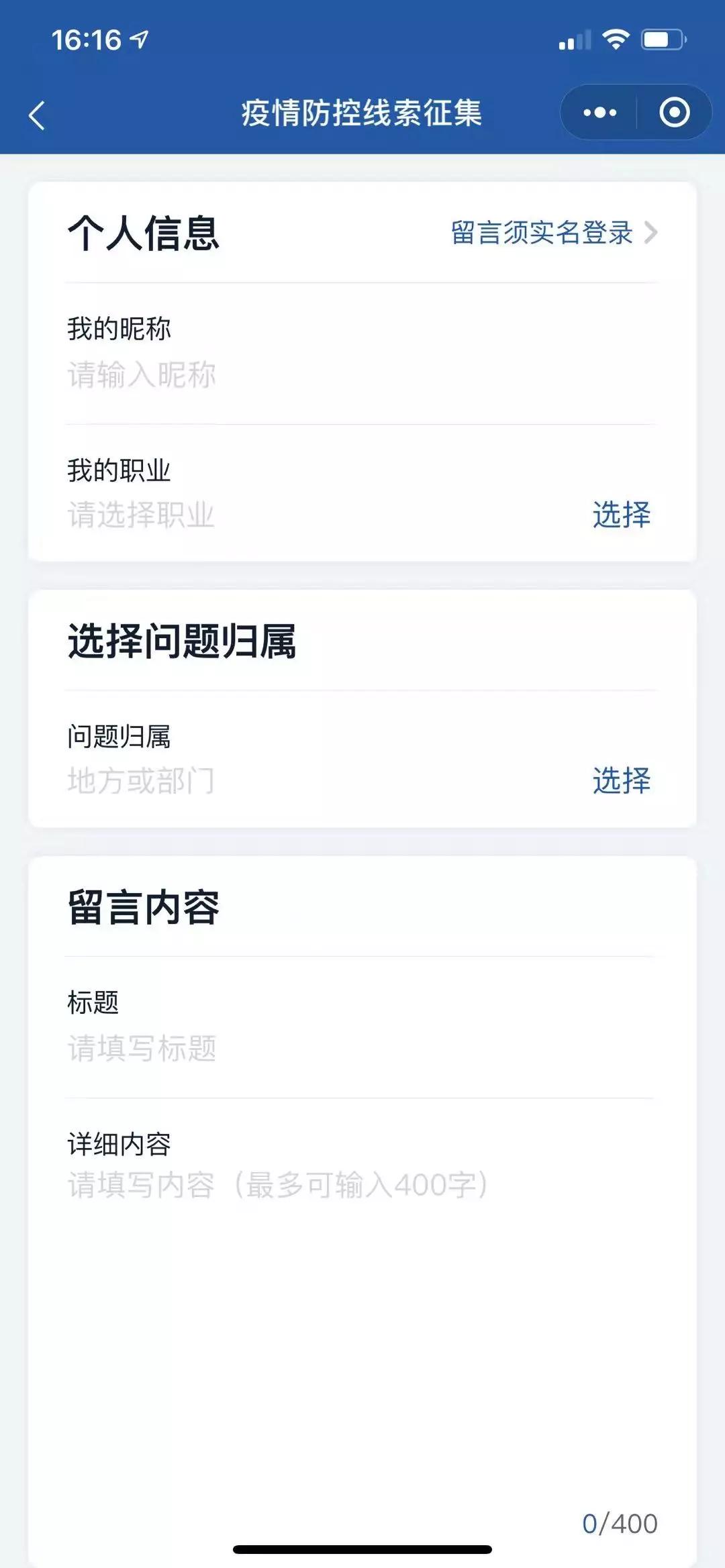Open the mini program three-dot menu
Viewport: 725px width, 1568px height.
pyautogui.click(x=599, y=113)
